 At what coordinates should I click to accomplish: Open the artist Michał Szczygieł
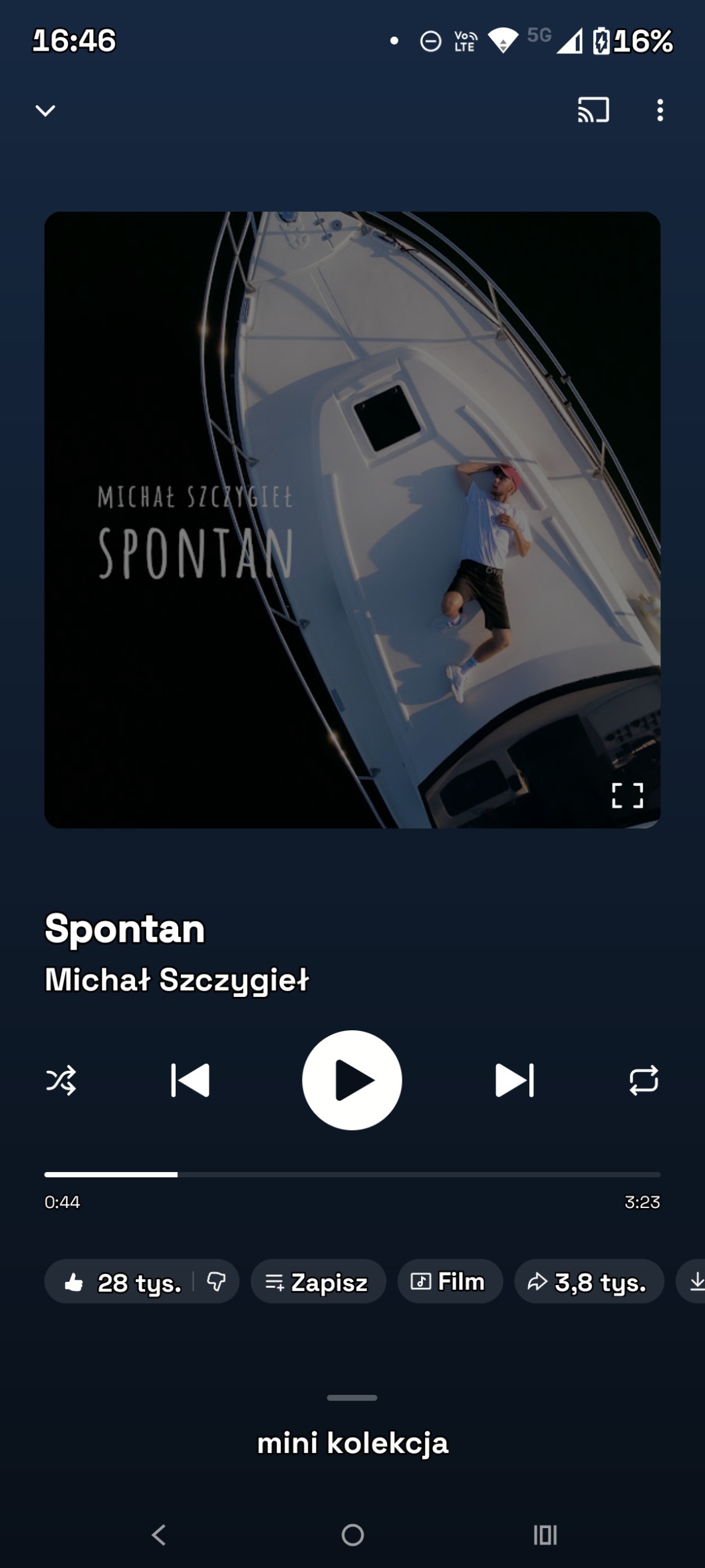pyautogui.click(x=177, y=980)
